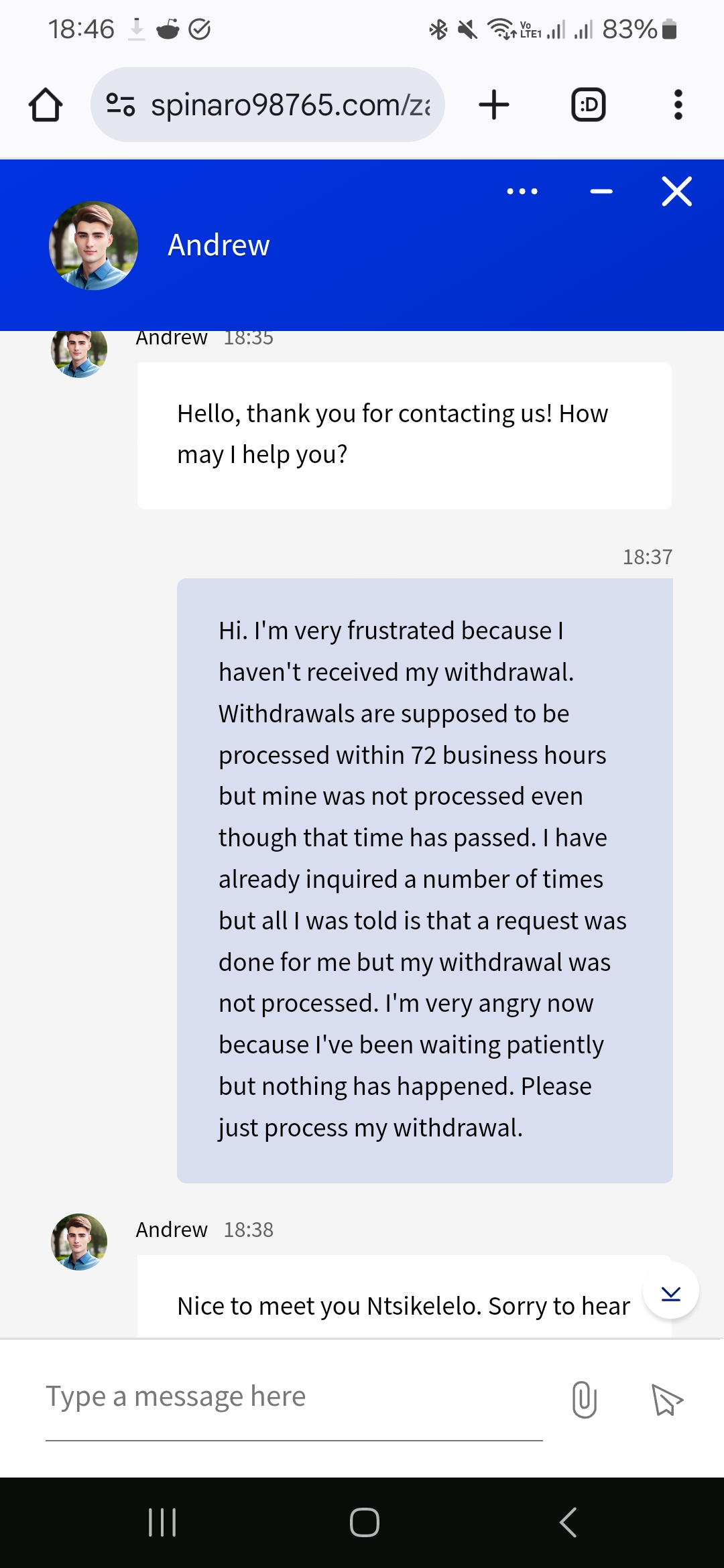Open the browser's three-dot menu

678,105
